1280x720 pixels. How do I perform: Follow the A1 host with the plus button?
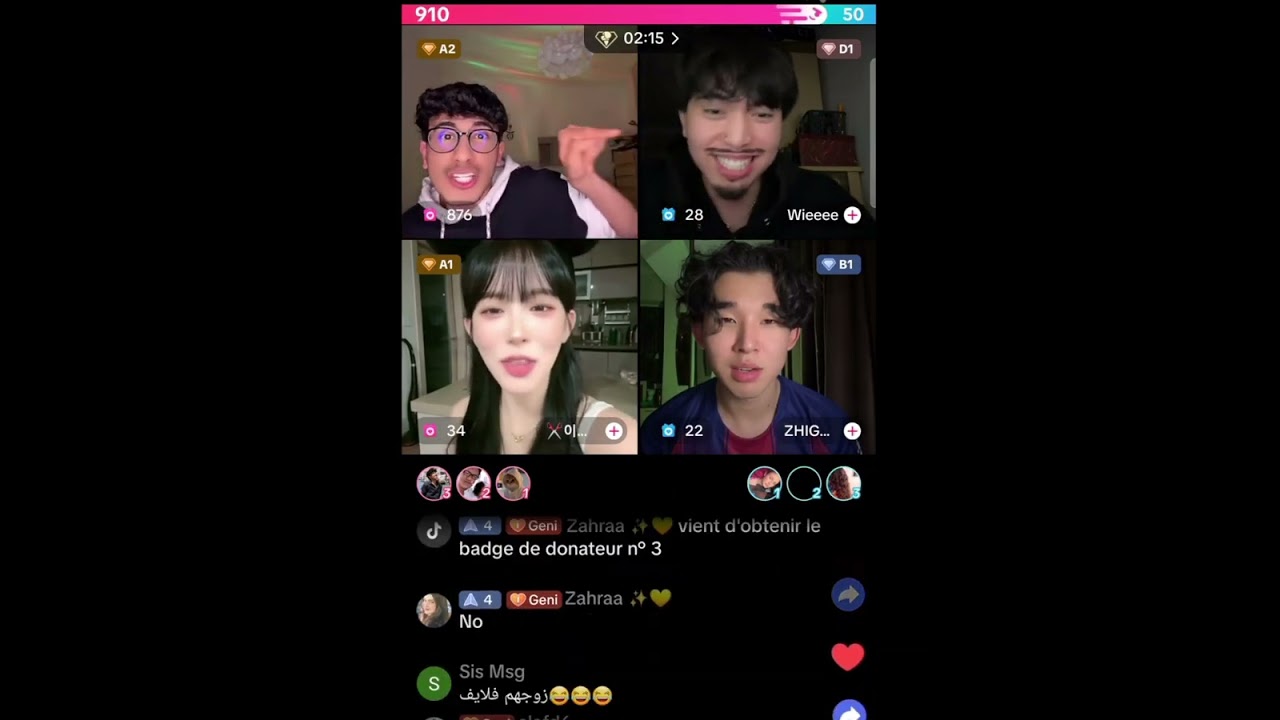click(x=614, y=431)
